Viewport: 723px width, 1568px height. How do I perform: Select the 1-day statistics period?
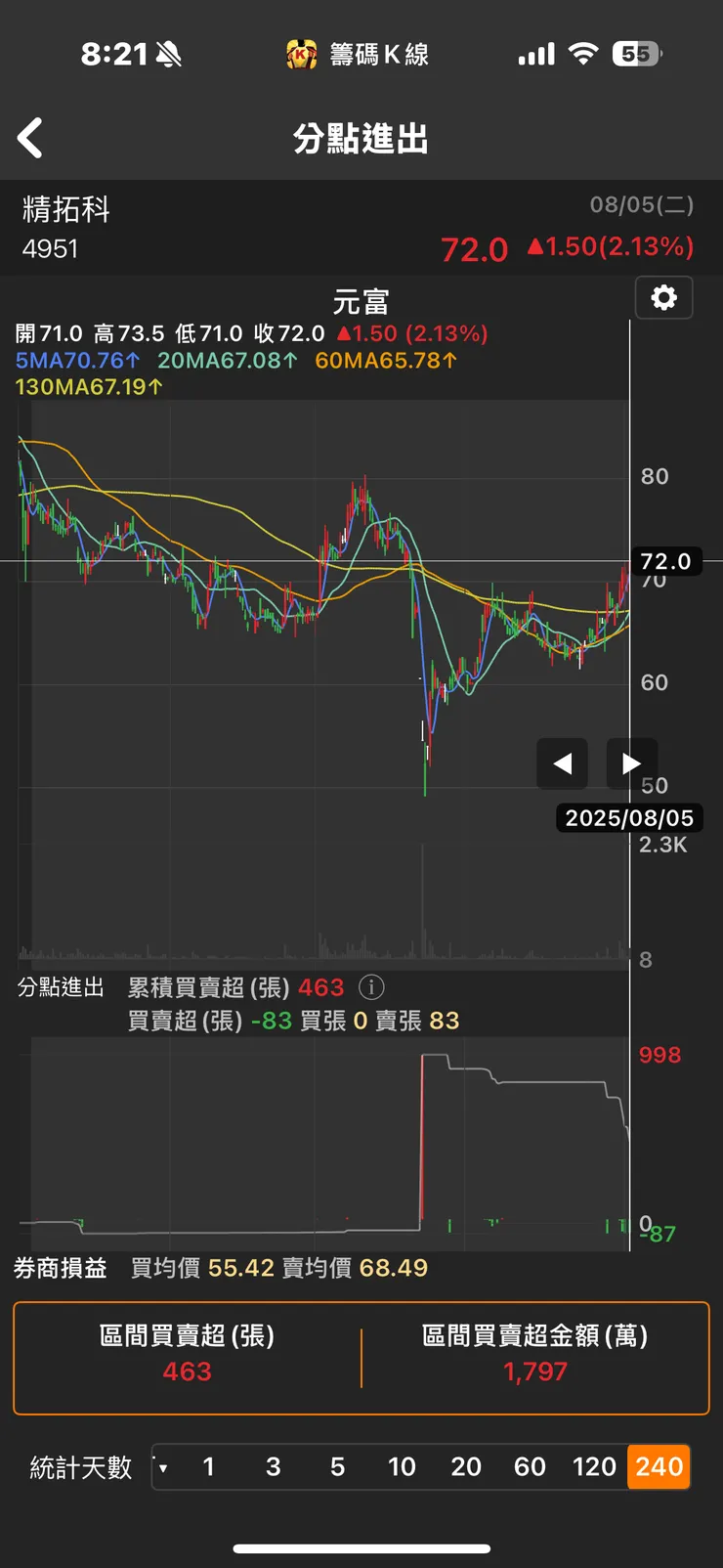pyautogui.click(x=208, y=1466)
